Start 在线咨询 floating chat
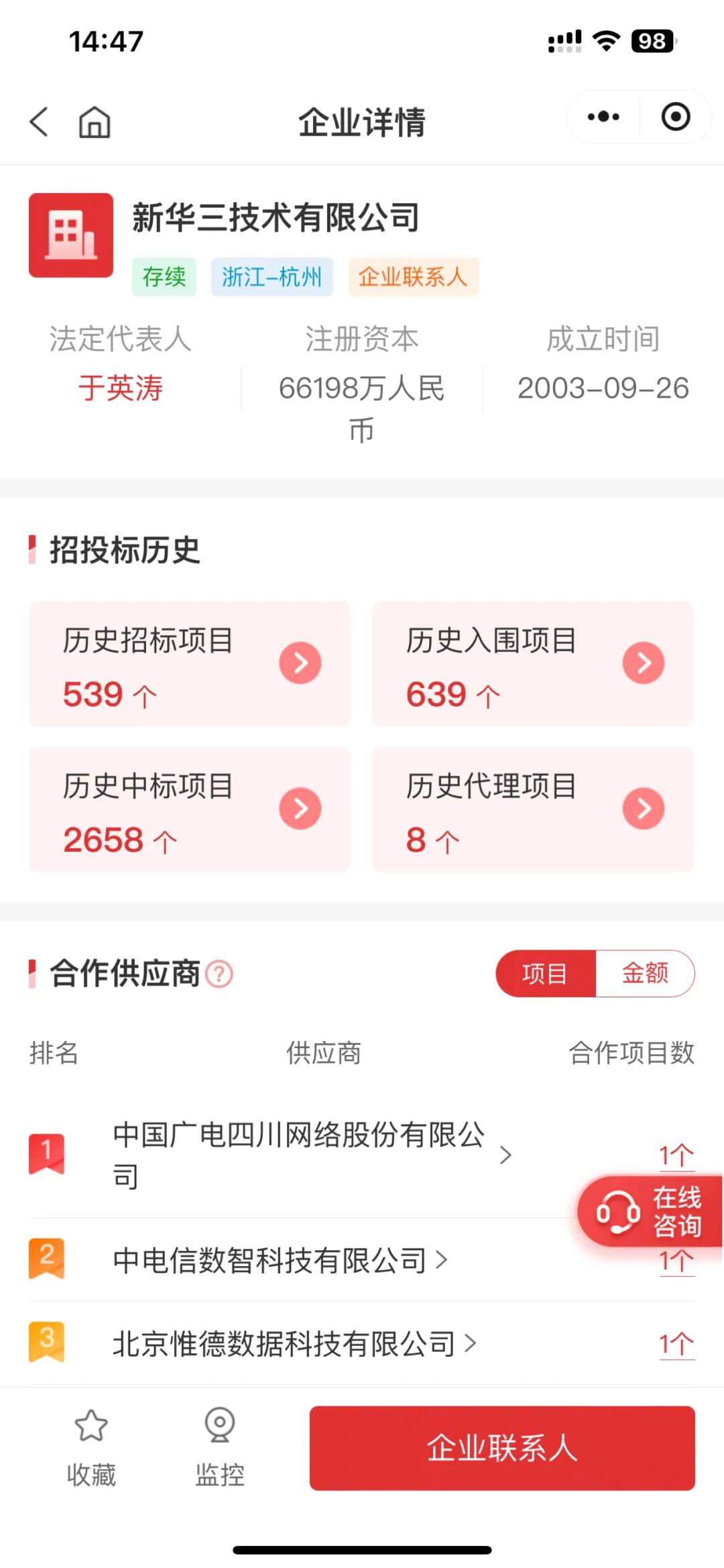 tap(650, 1211)
